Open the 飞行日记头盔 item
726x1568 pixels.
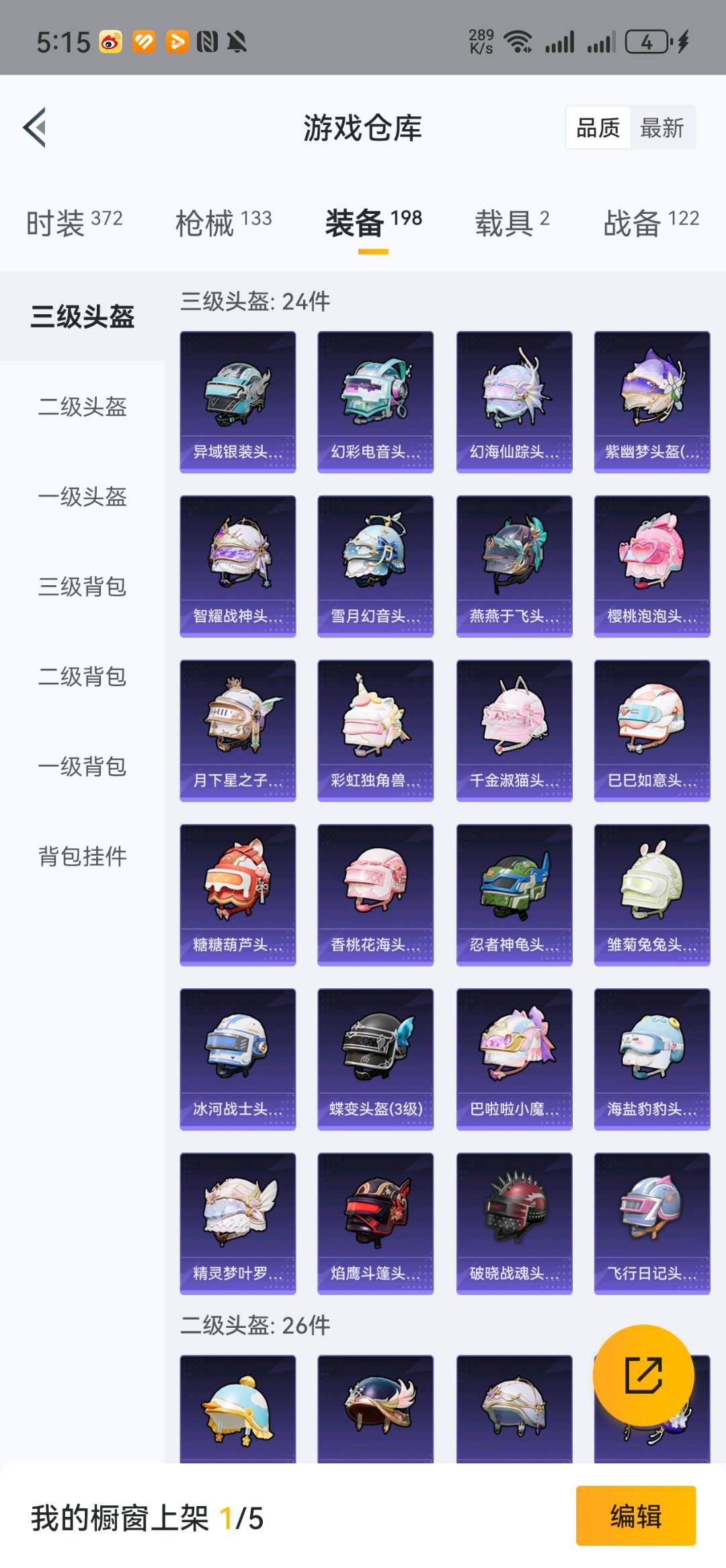click(652, 1223)
